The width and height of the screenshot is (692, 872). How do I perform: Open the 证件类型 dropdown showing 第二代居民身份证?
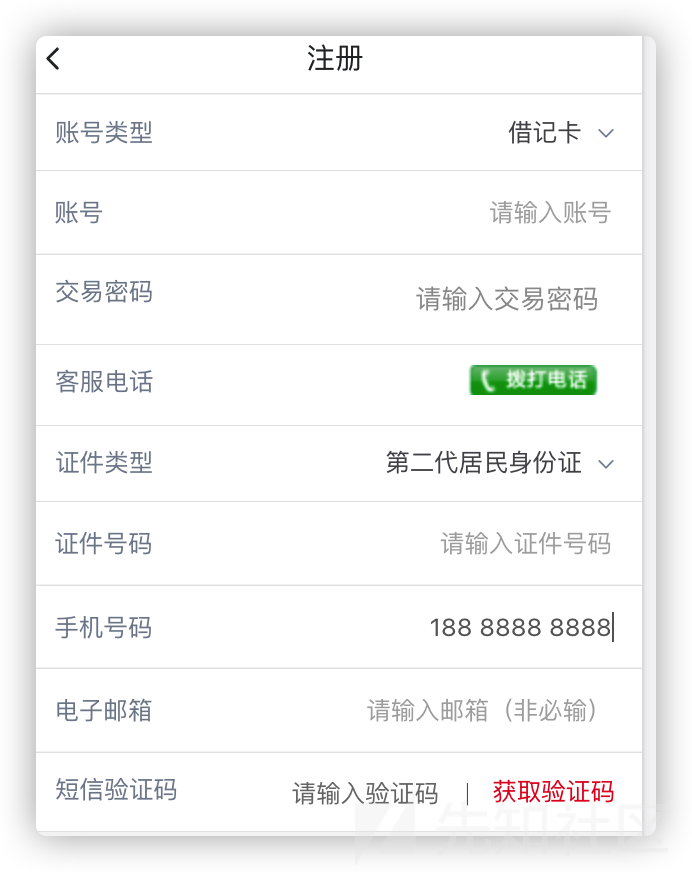click(x=499, y=463)
